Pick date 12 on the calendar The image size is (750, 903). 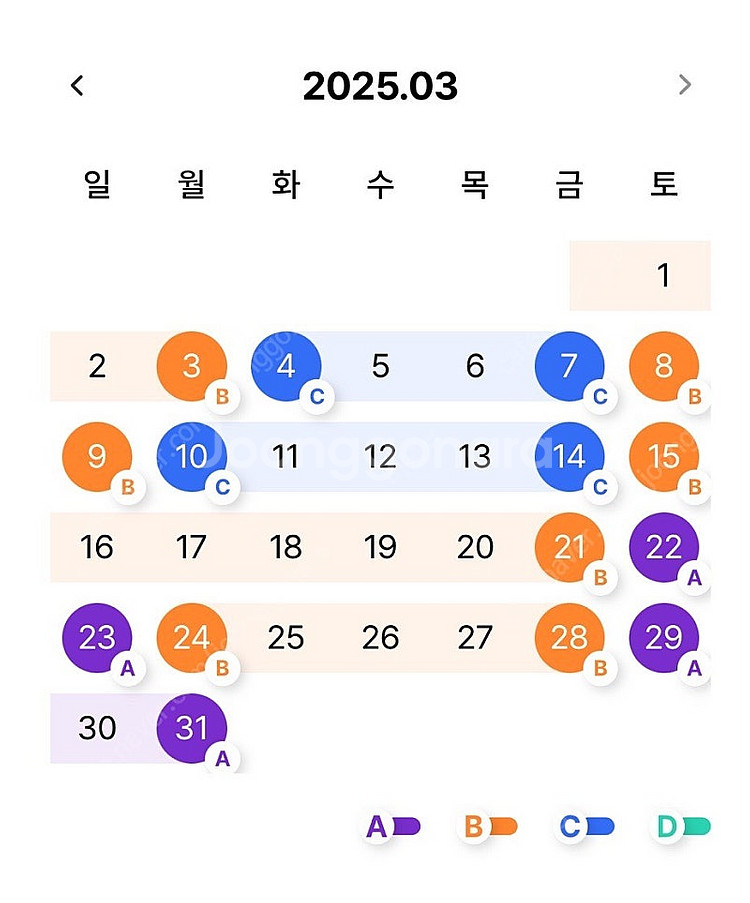(x=380, y=457)
